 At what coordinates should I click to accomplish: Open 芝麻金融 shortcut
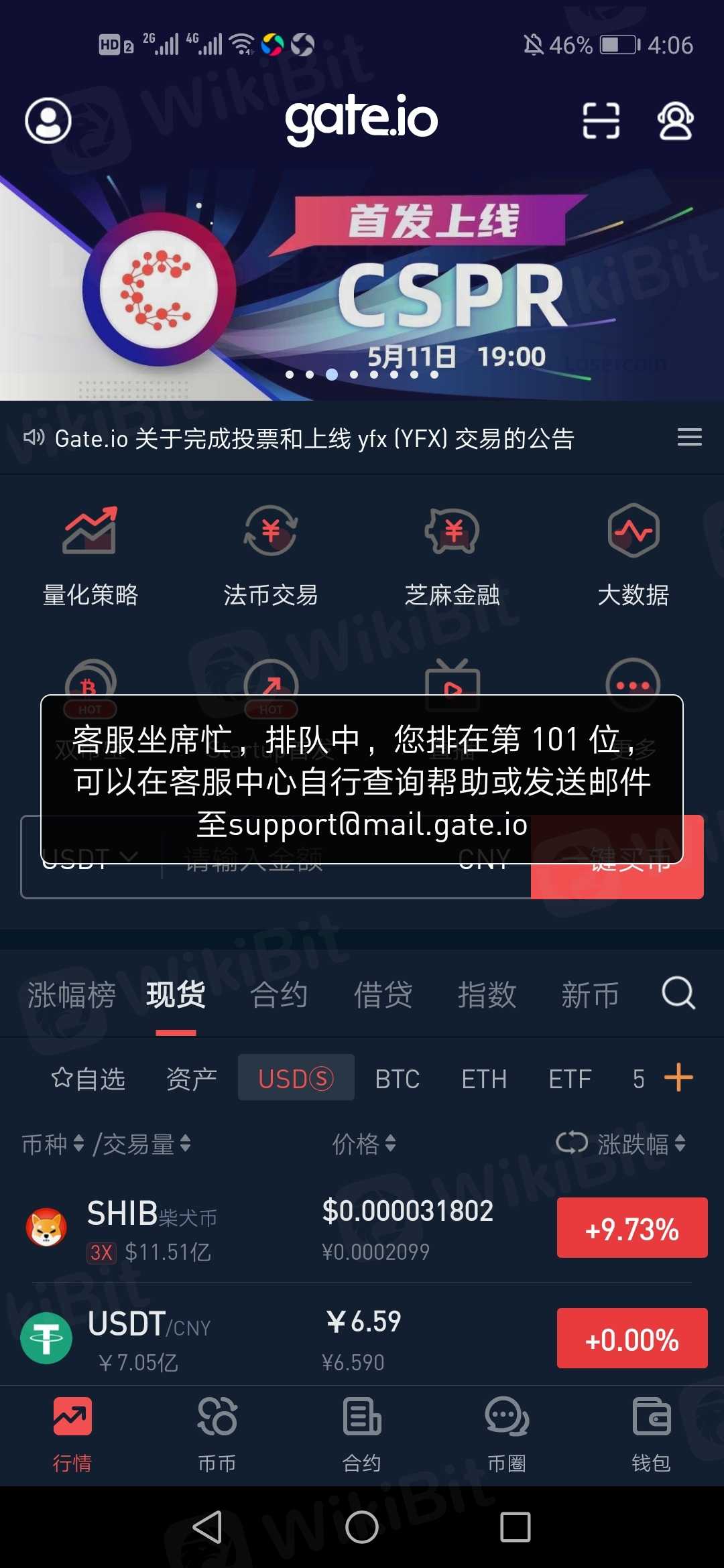pos(452,556)
